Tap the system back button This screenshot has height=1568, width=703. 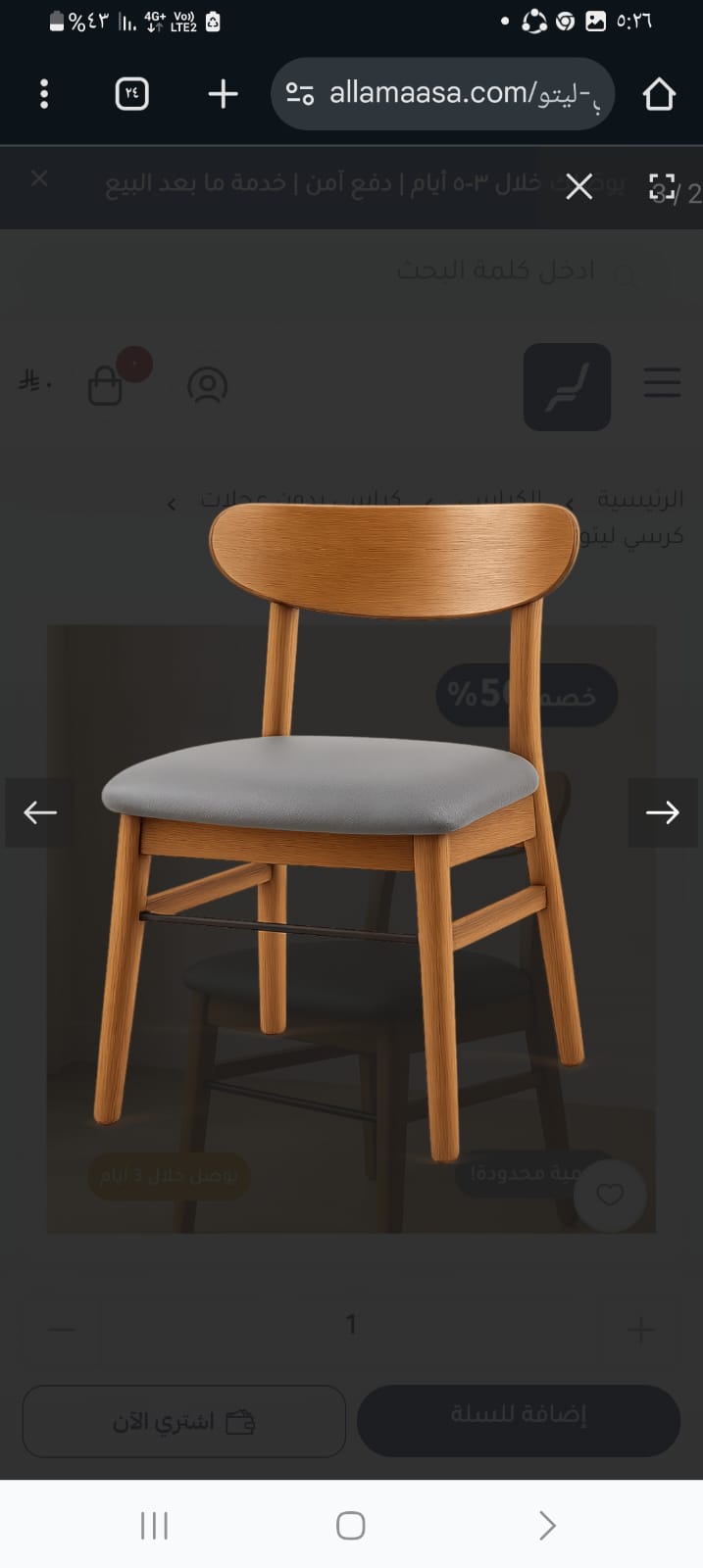tap(547, 1525)
